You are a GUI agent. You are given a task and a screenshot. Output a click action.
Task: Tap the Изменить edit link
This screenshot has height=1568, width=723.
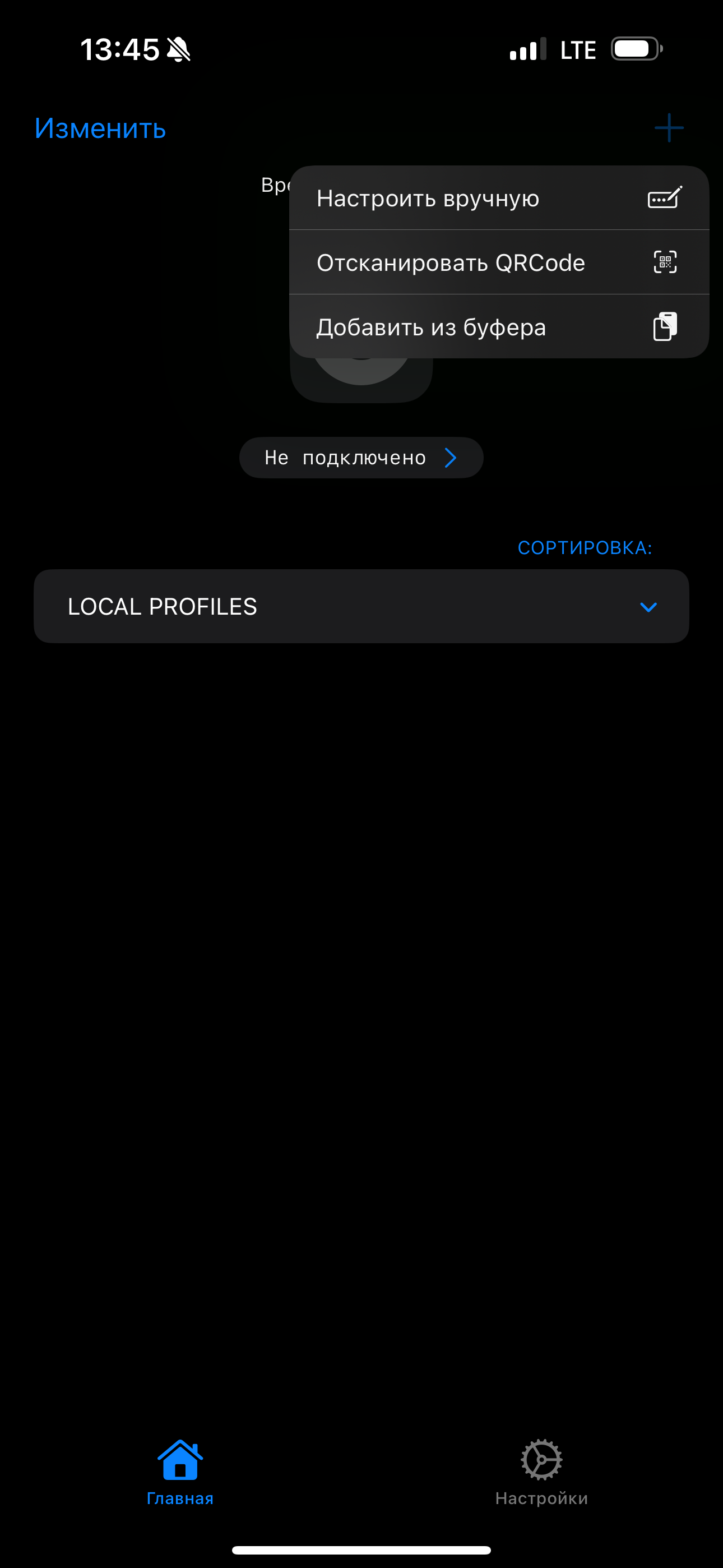(x=100, y=128)
